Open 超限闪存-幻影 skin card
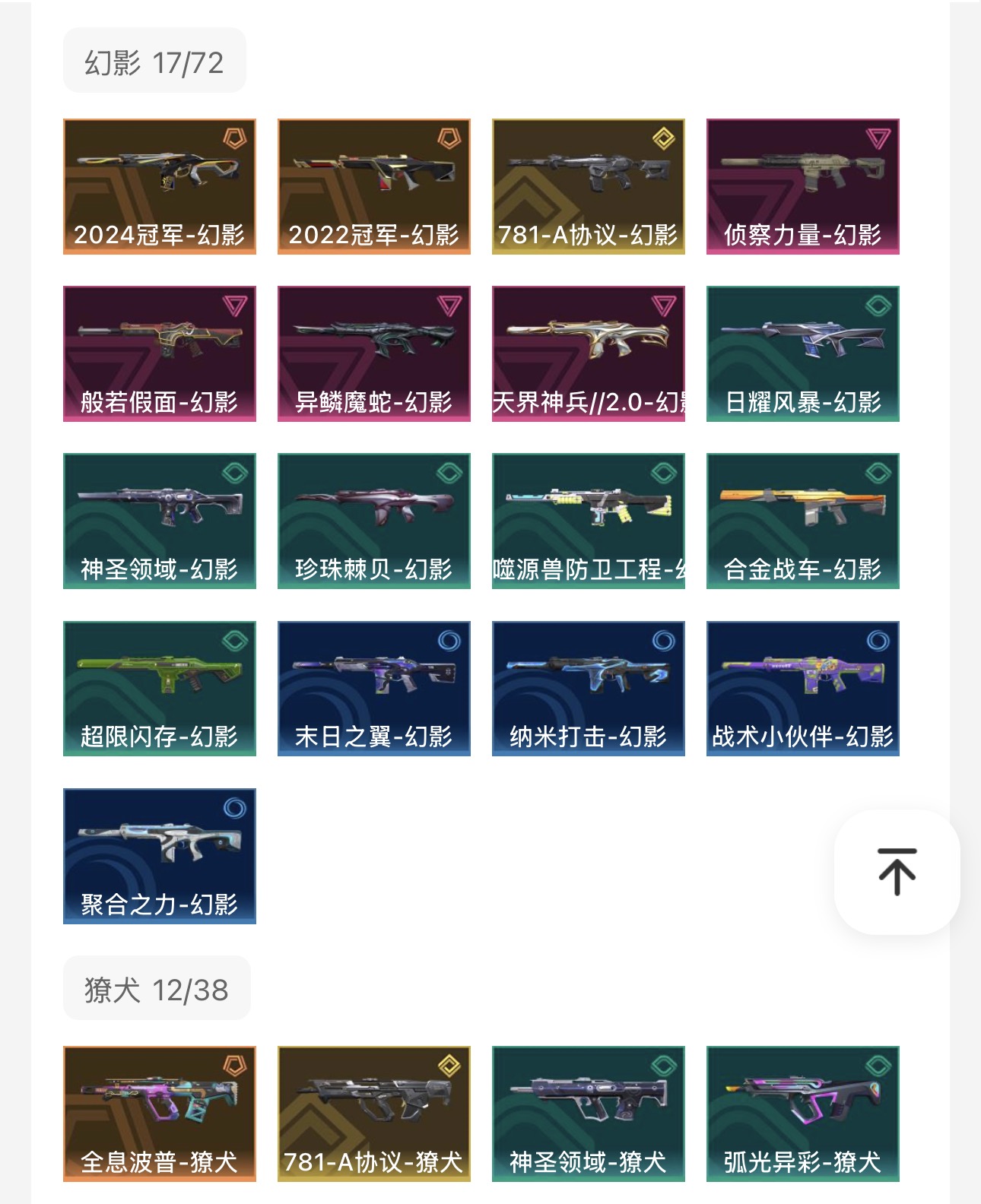The height and width of the screenshot is (1204, 981). pyautogui.click(x=160, y=689)
